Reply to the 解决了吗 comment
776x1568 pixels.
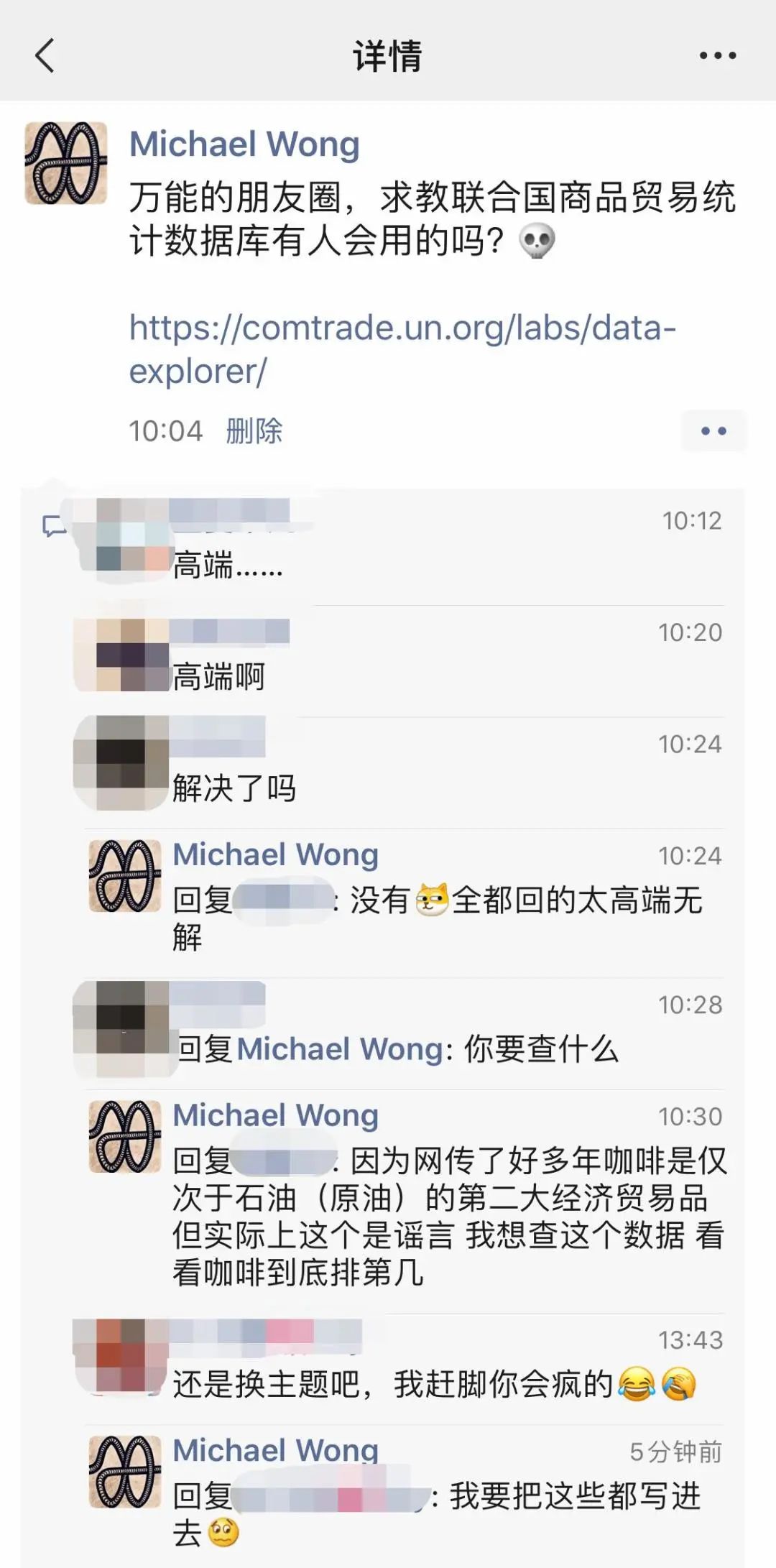tap(234, 788)
